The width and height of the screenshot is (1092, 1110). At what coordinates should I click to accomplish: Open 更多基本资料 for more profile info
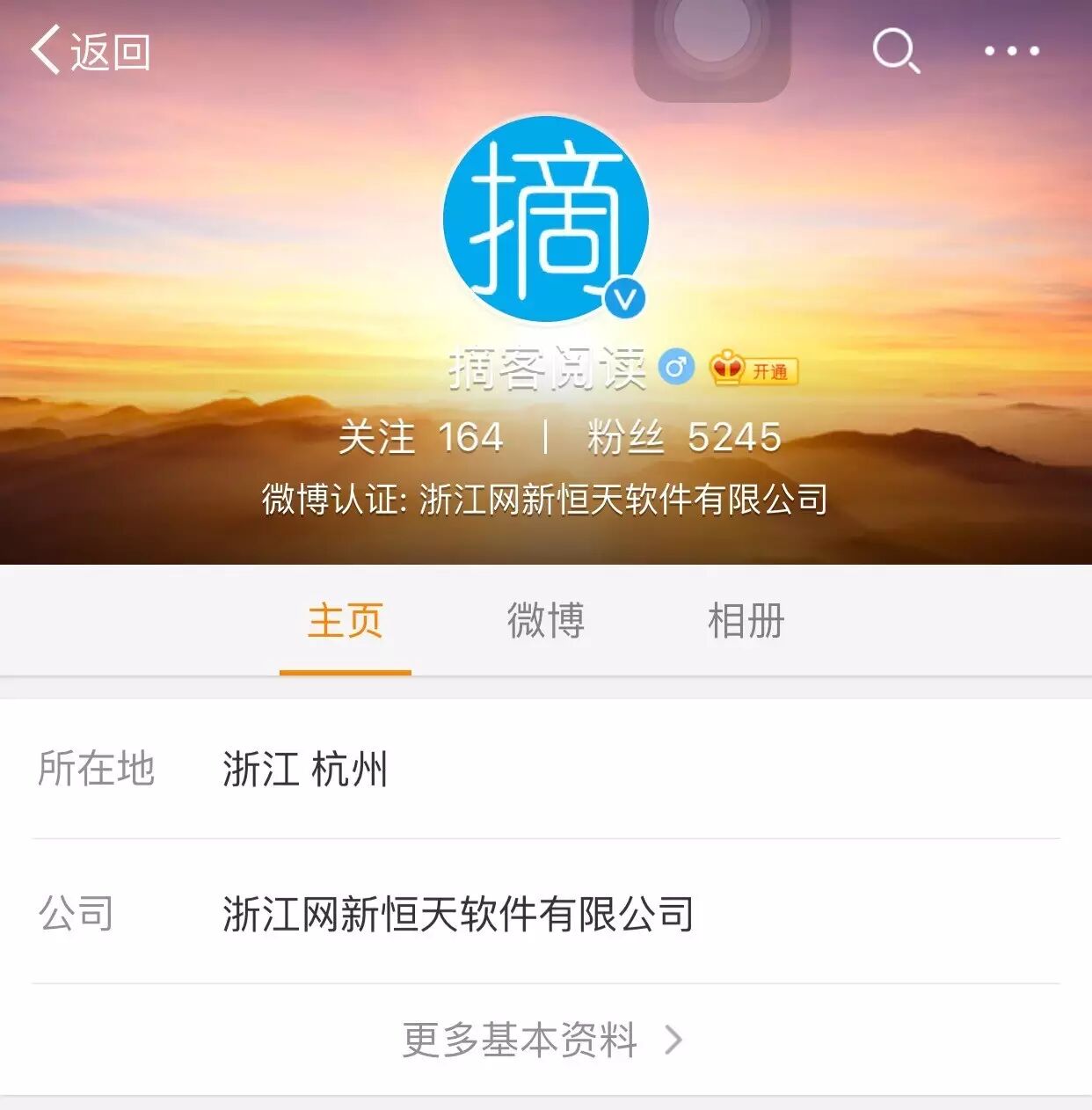tap(542, 1040)
